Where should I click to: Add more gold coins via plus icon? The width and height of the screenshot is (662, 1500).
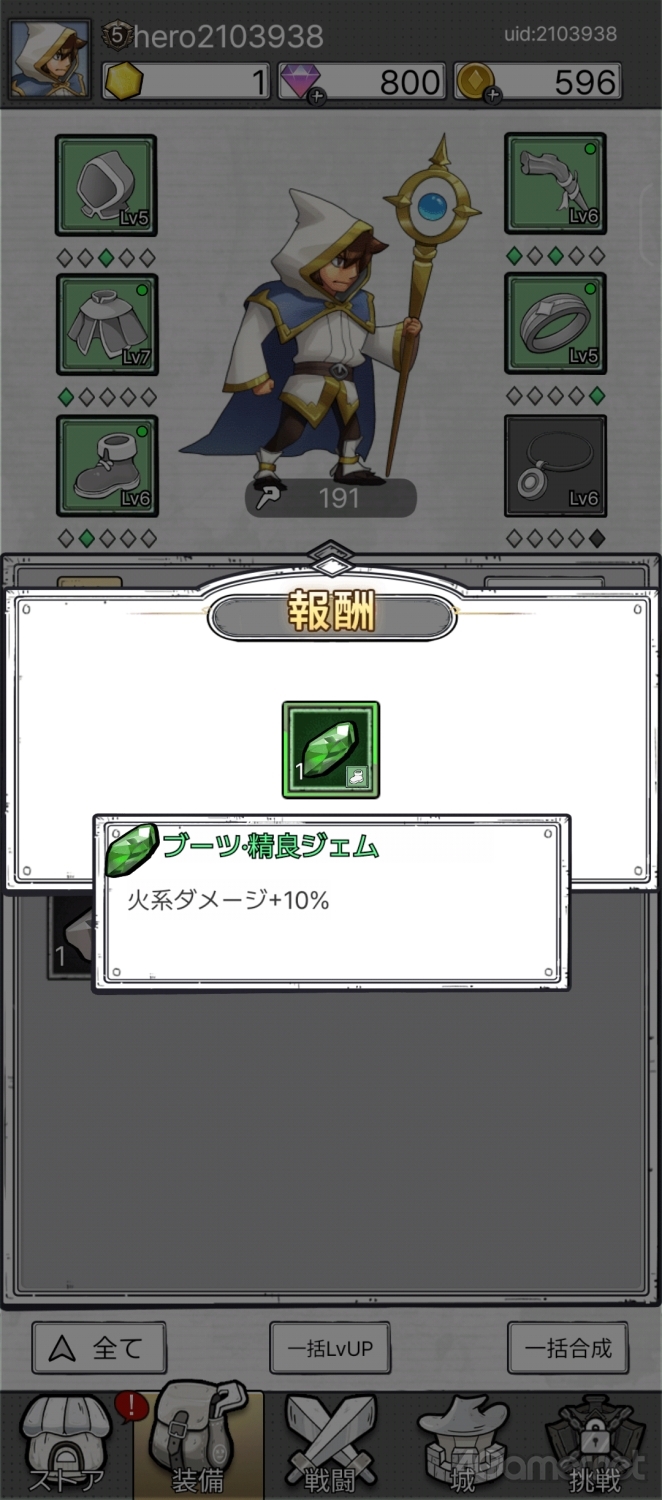(492, 96)
